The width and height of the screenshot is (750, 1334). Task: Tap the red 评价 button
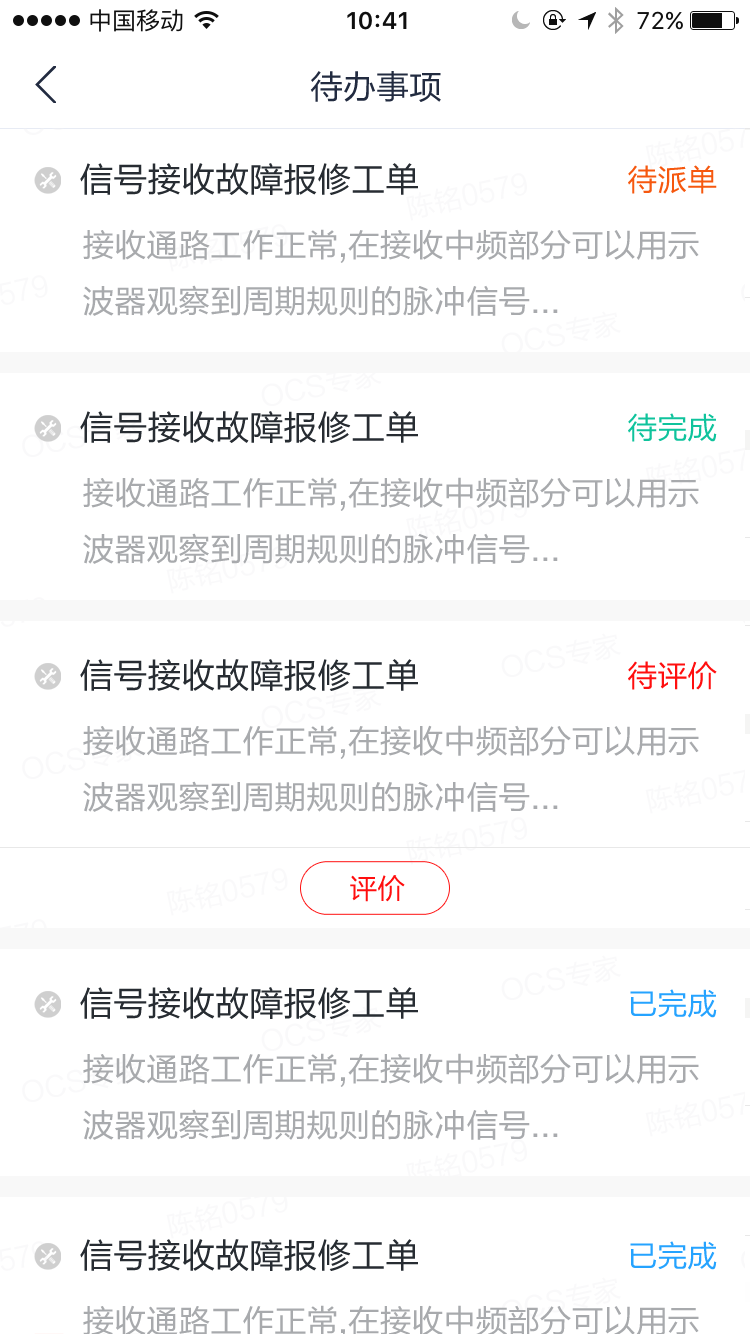pos(375,888)
